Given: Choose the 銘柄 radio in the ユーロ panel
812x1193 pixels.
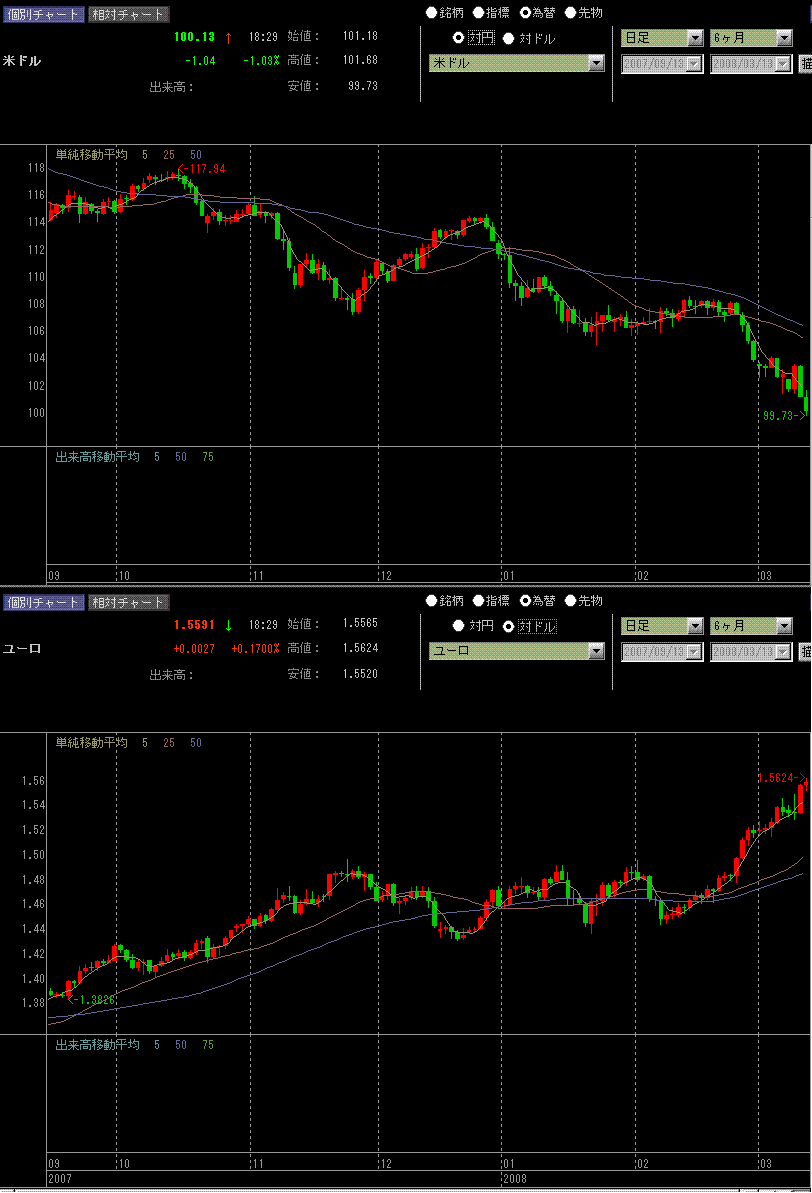Looking at the screenshot, I should pos(432,601).
